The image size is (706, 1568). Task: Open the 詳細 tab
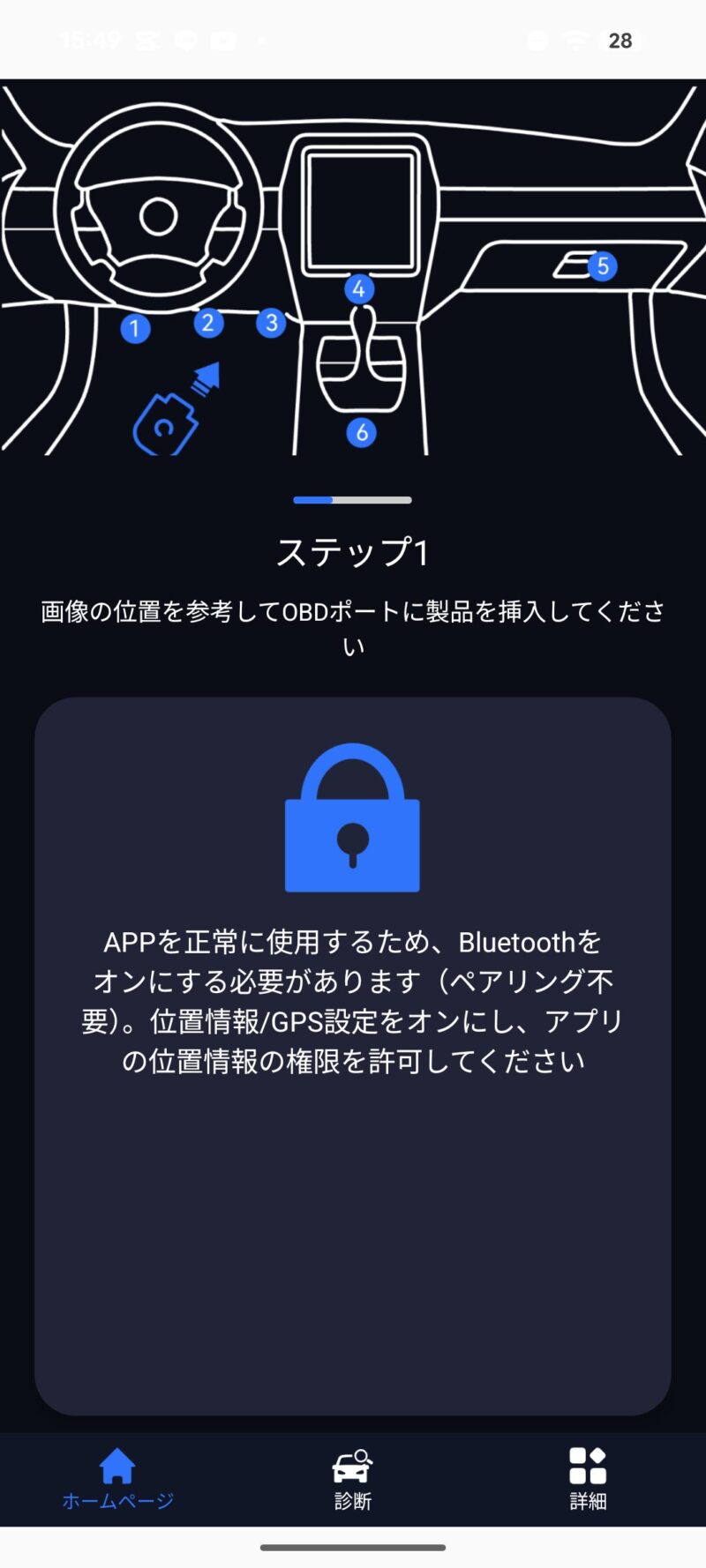tap(588, 1480)
